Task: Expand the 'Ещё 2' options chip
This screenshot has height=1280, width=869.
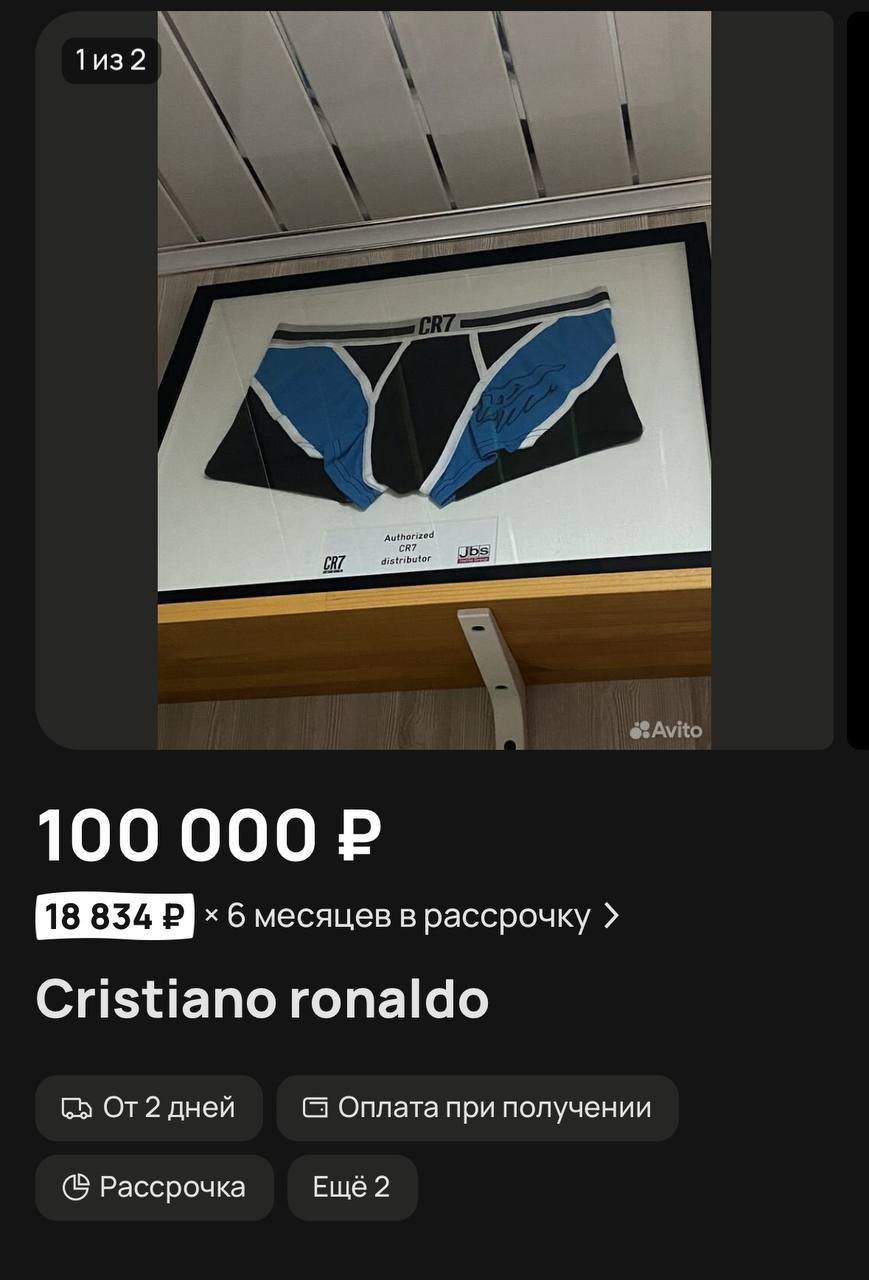Action: [x=352, y=1187]
